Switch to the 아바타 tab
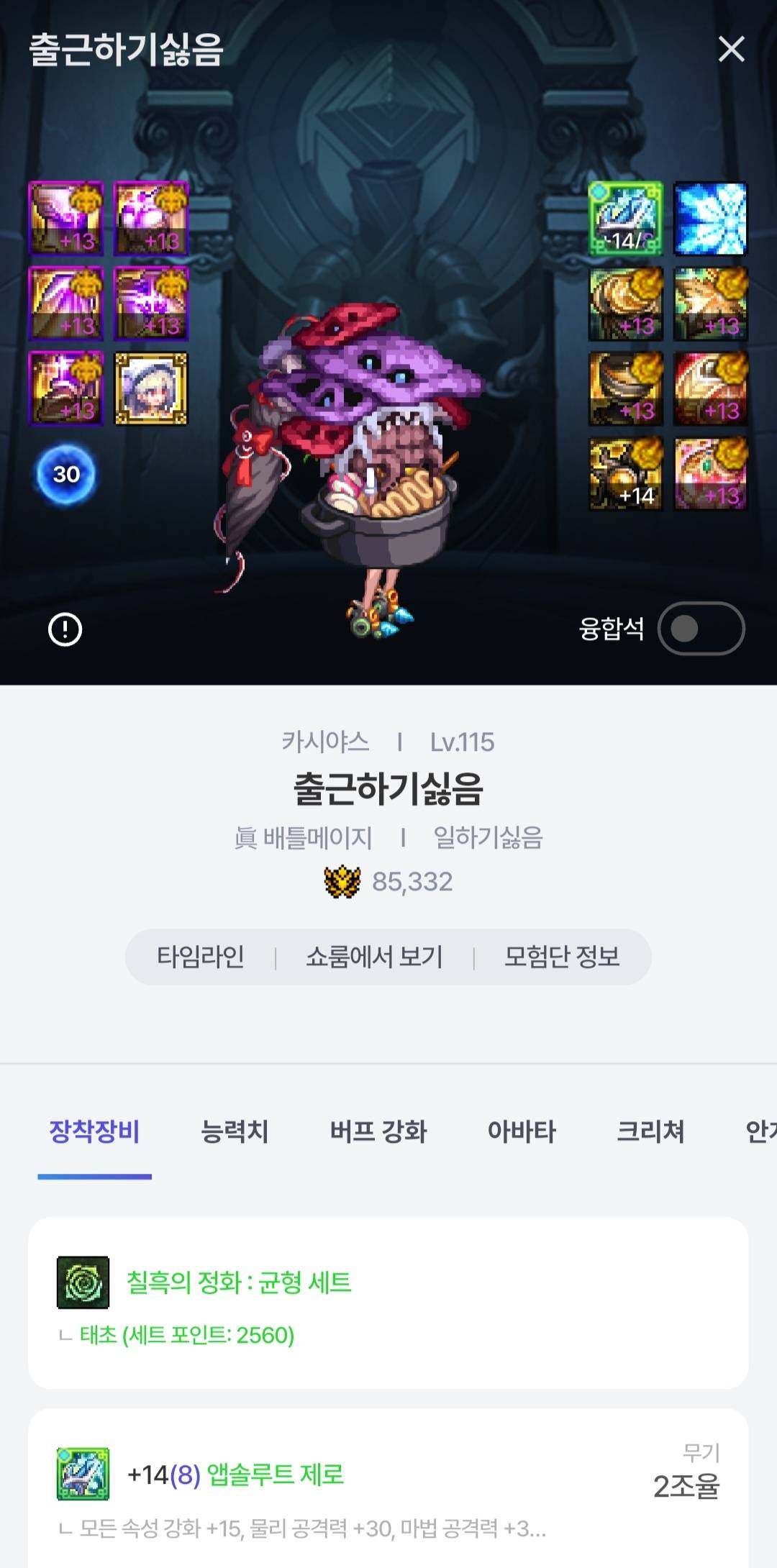The width and height of the screenshot is (777, 1568). pos(522,1131)
